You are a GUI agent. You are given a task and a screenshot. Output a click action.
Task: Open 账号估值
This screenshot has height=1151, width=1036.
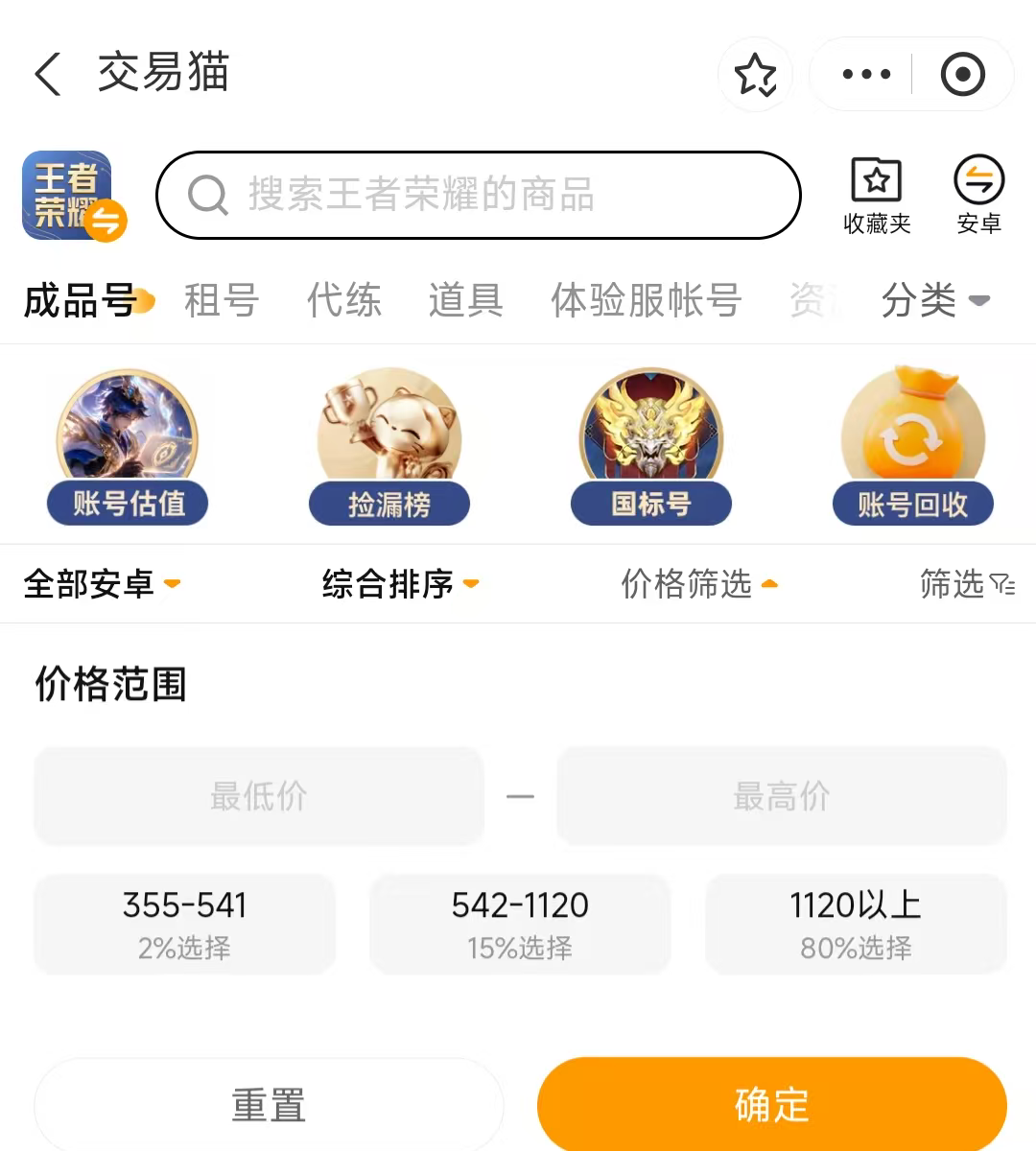[128, 447]
